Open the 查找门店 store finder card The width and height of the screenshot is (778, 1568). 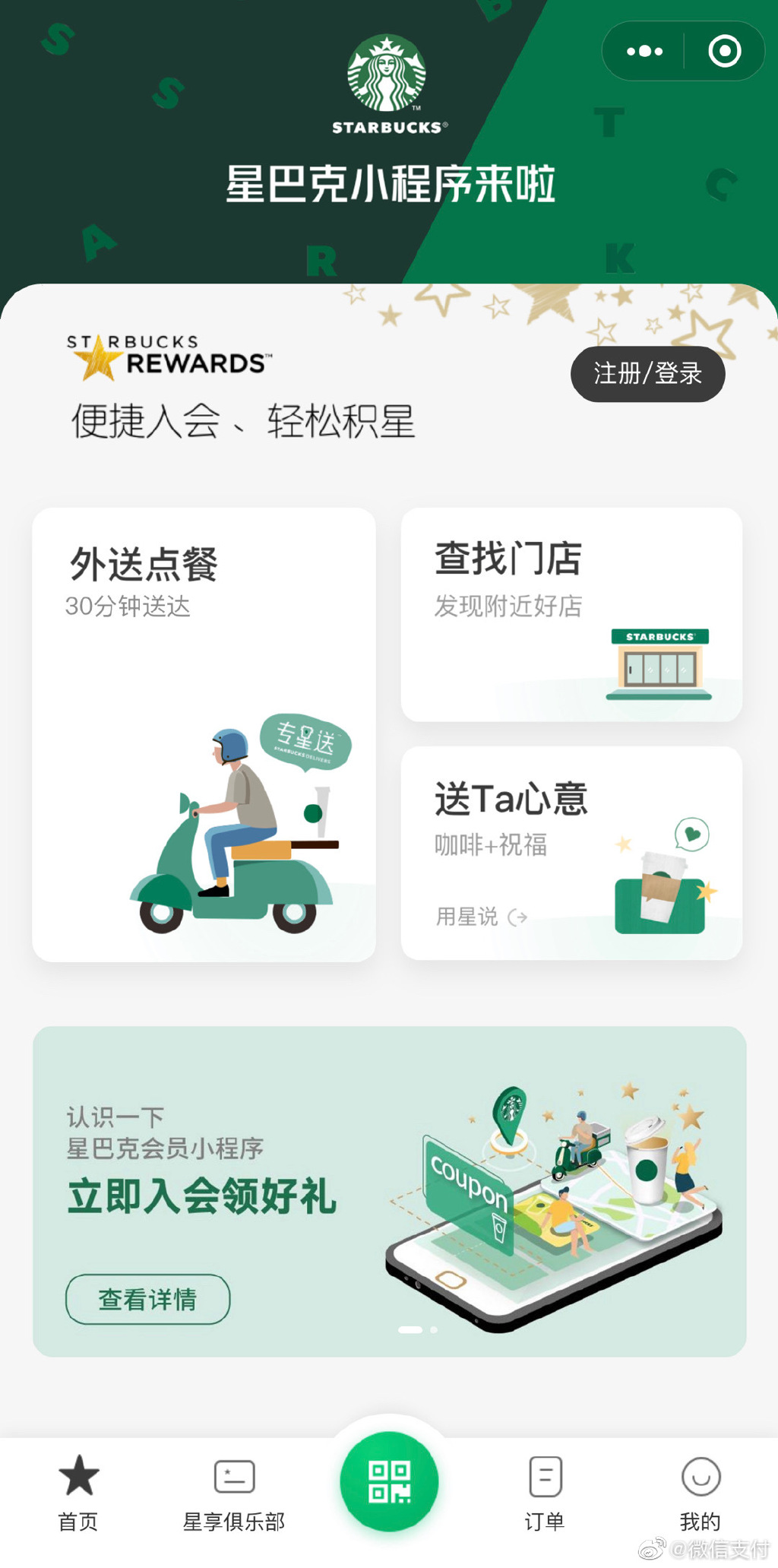[571, 614]
